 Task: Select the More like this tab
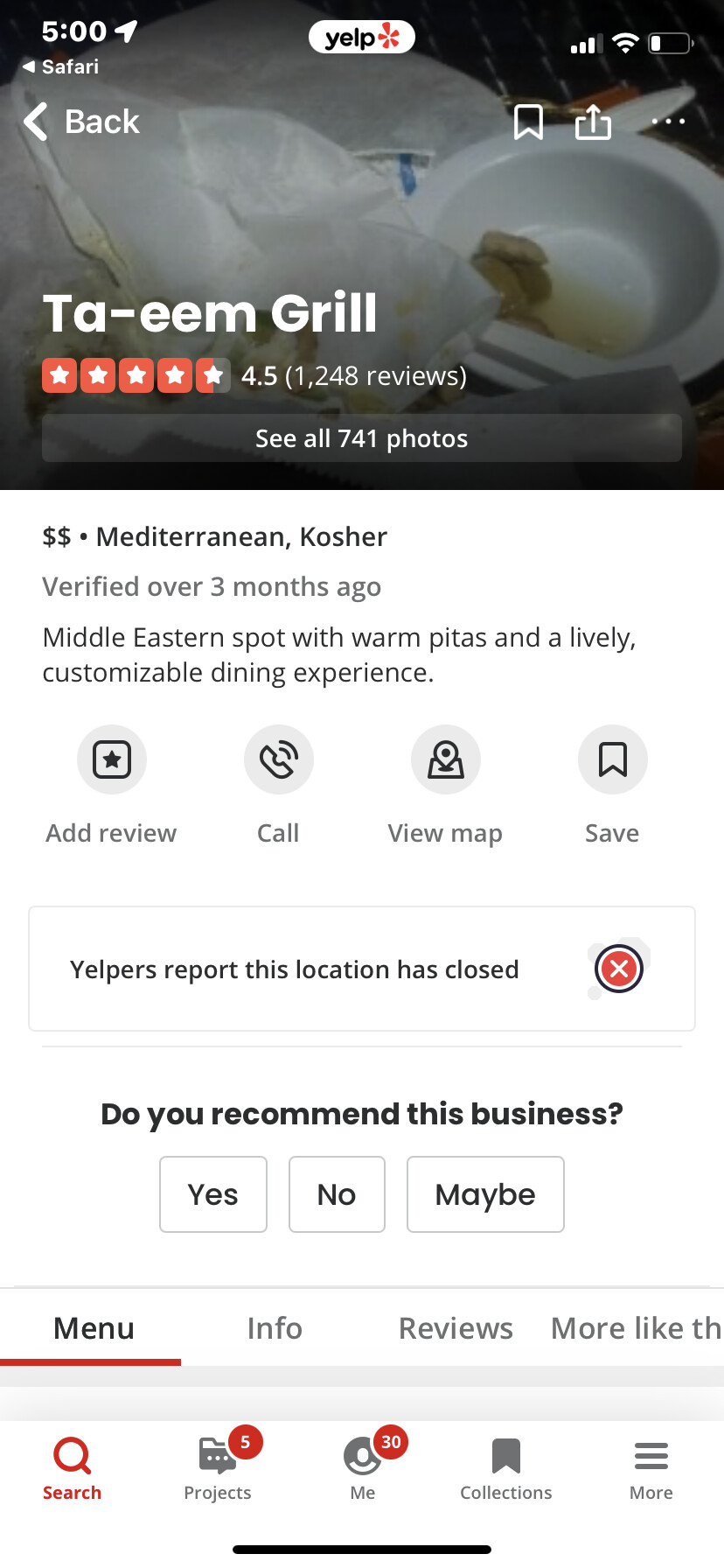point(637,1328)
